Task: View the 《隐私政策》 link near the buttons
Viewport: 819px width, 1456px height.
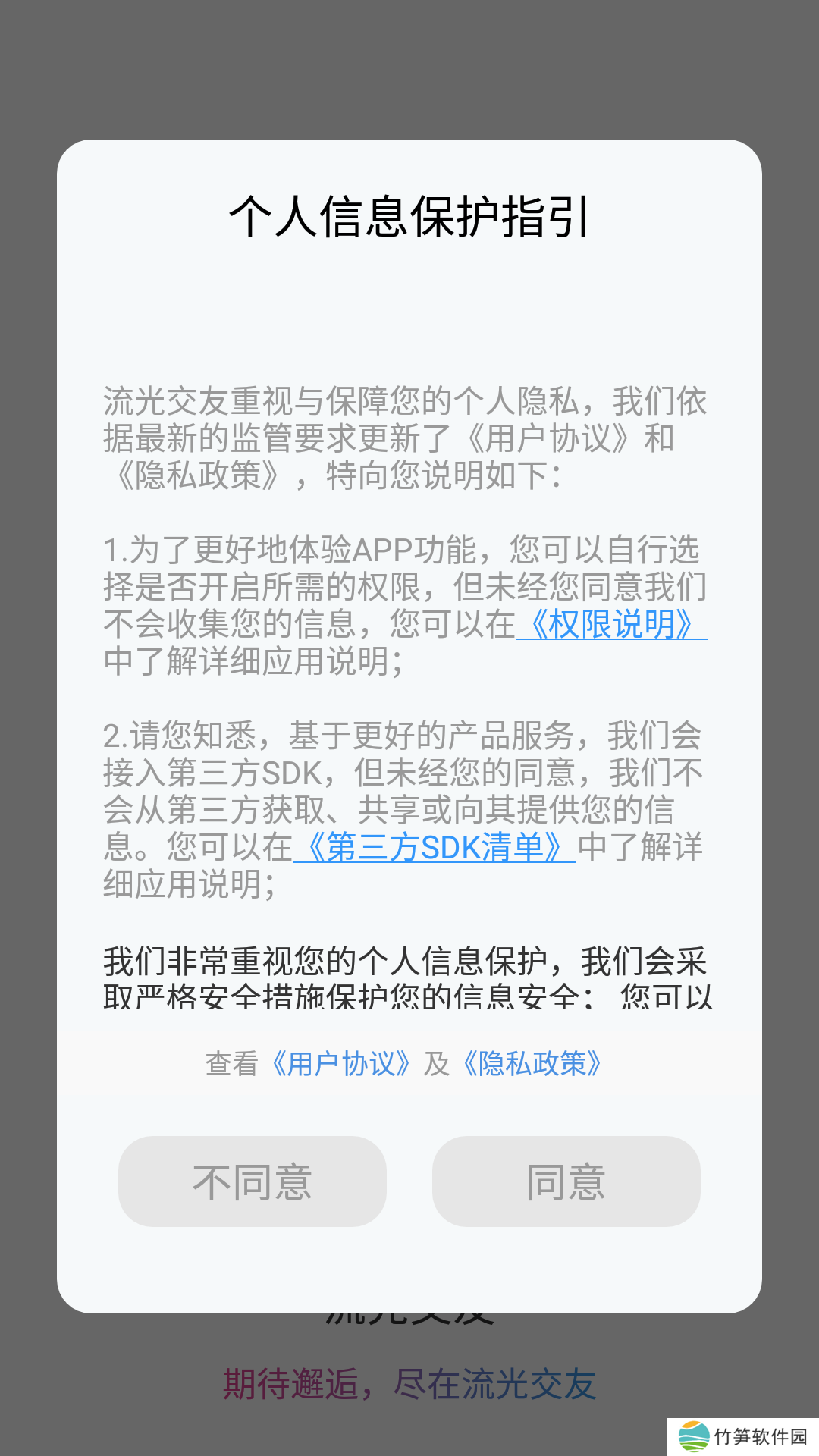Action: pyautogui.click(x=532, y=1063)
